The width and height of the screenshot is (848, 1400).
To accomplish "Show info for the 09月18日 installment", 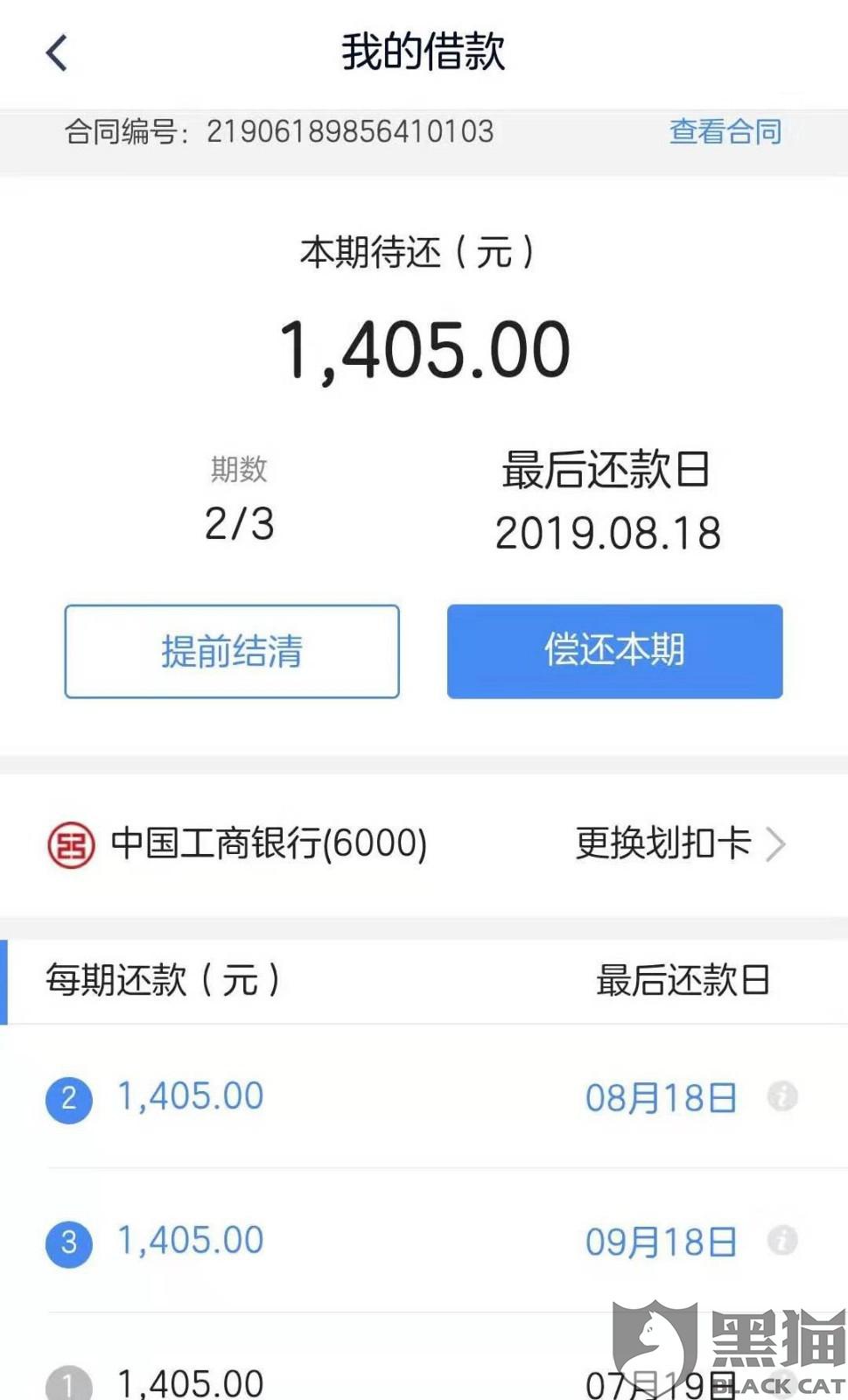I will point(782,1241).
